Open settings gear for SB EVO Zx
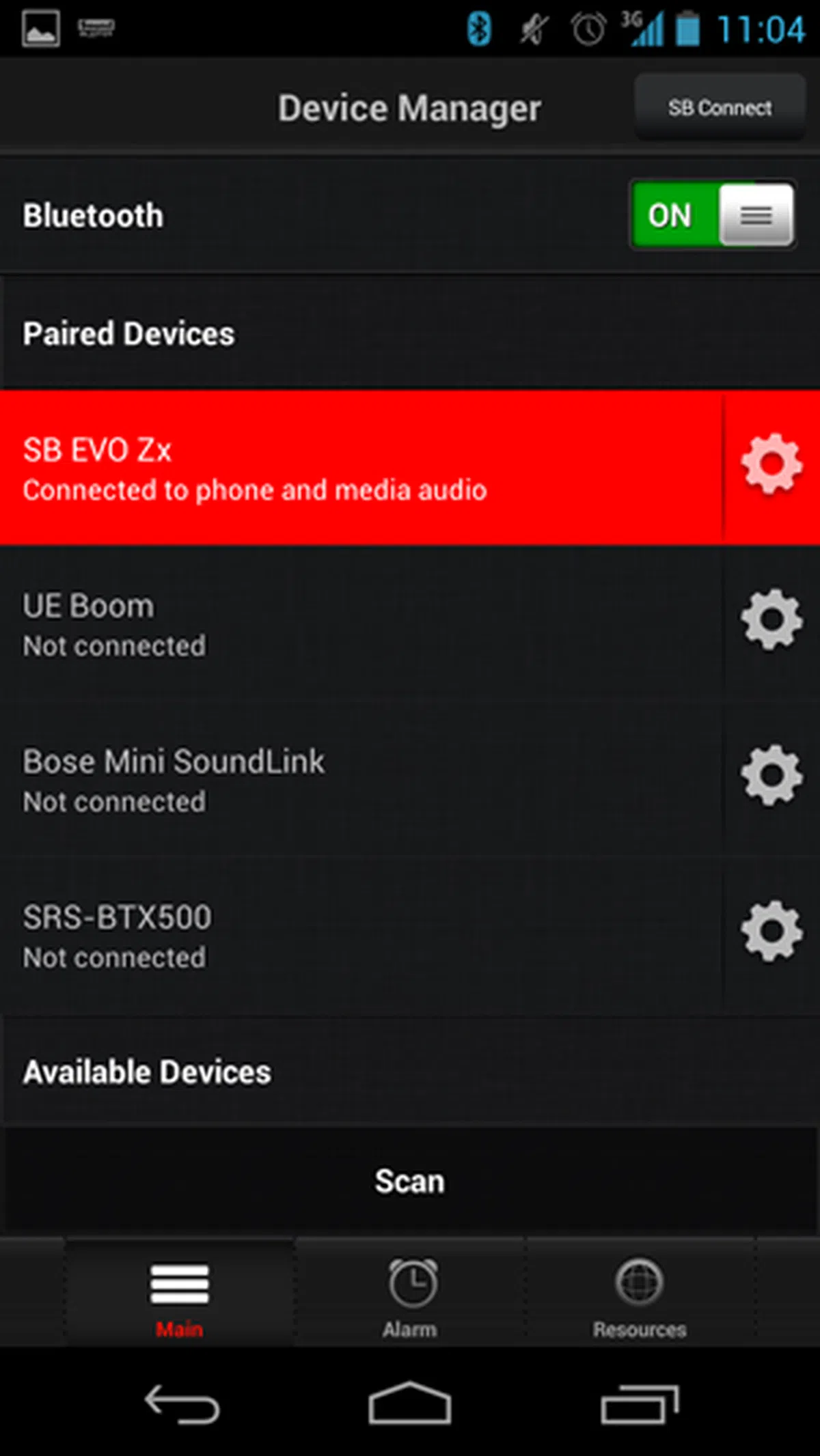The height and width of the screenshot is (1456, 820). (771, 464)
